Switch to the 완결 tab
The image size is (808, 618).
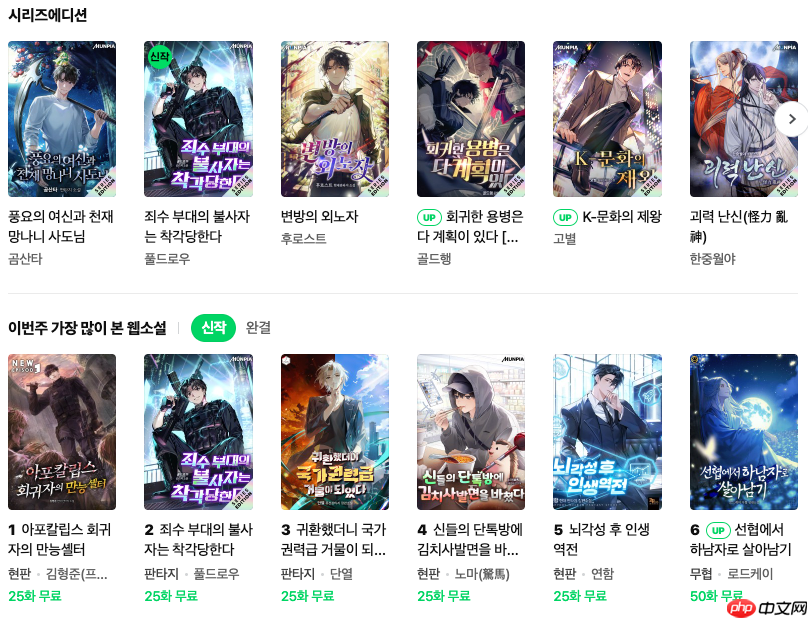coord(258,327)
